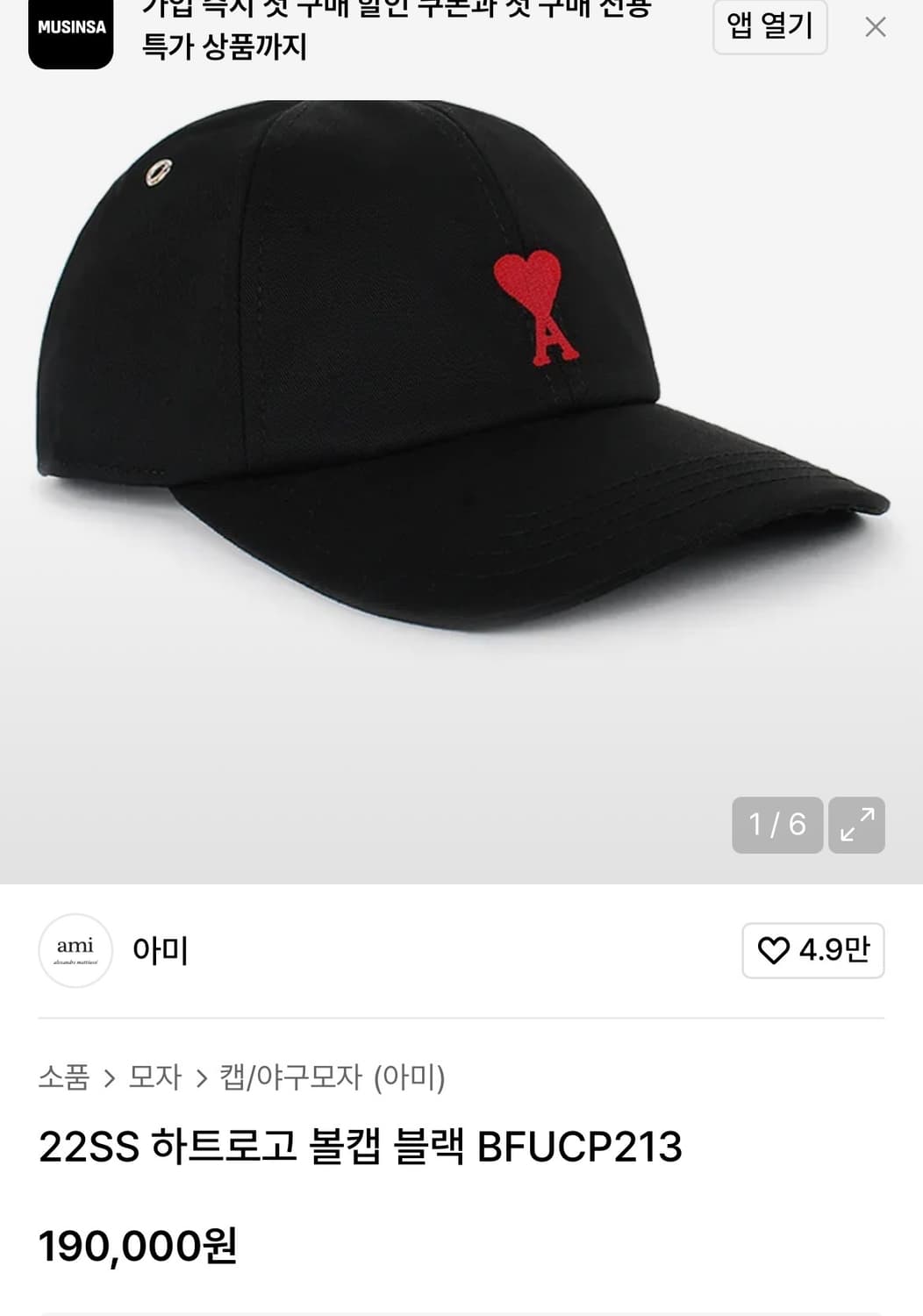Open the app via the 앱 열기 button
Screen dimensions: 923x1316
point(769,27)
